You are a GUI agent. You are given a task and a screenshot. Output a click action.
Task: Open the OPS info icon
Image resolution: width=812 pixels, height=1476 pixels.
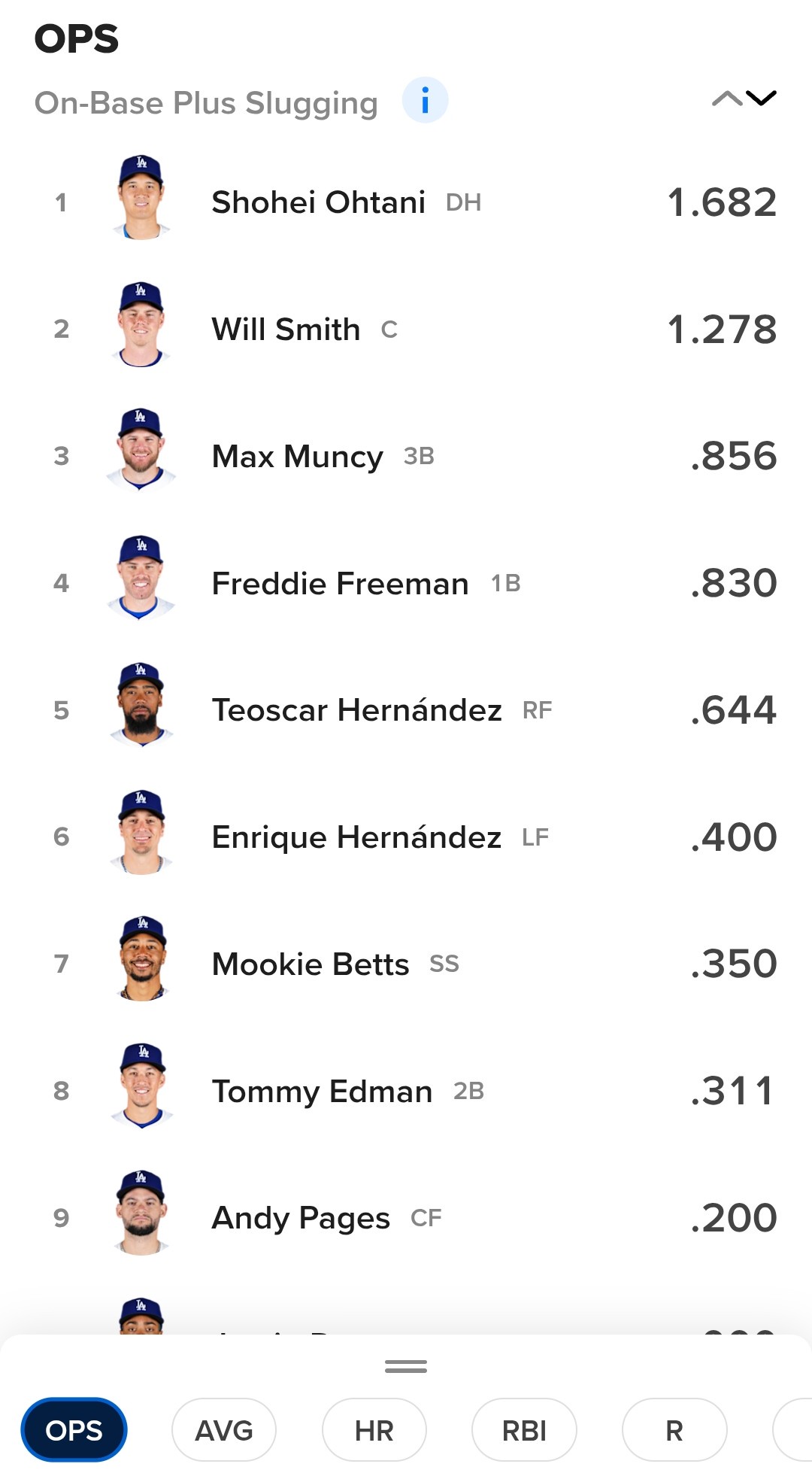[x=425, y=100]
